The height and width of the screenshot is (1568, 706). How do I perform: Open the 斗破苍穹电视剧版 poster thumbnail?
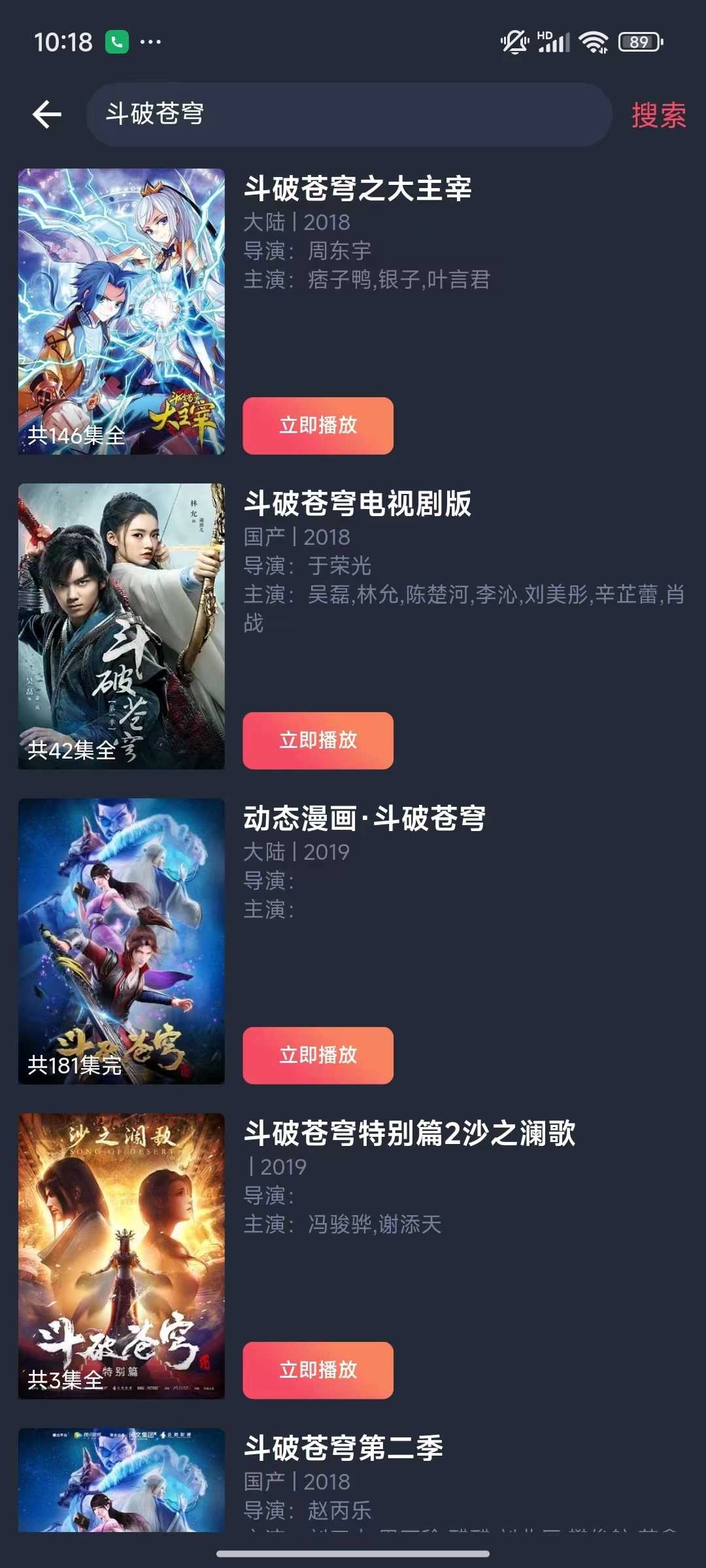pyautogui.click(x=122, y=626)
